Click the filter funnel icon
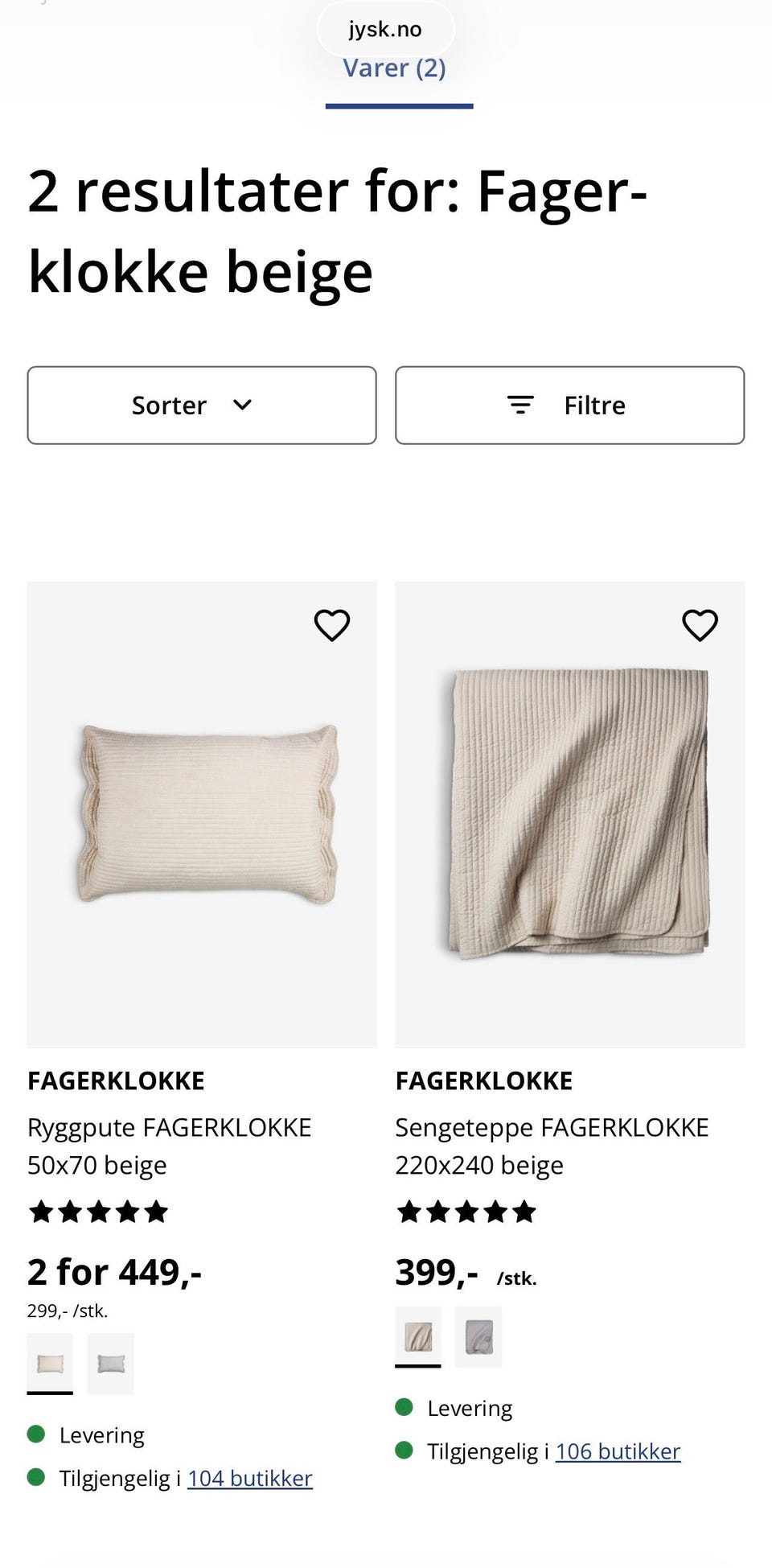 point(521,405)
